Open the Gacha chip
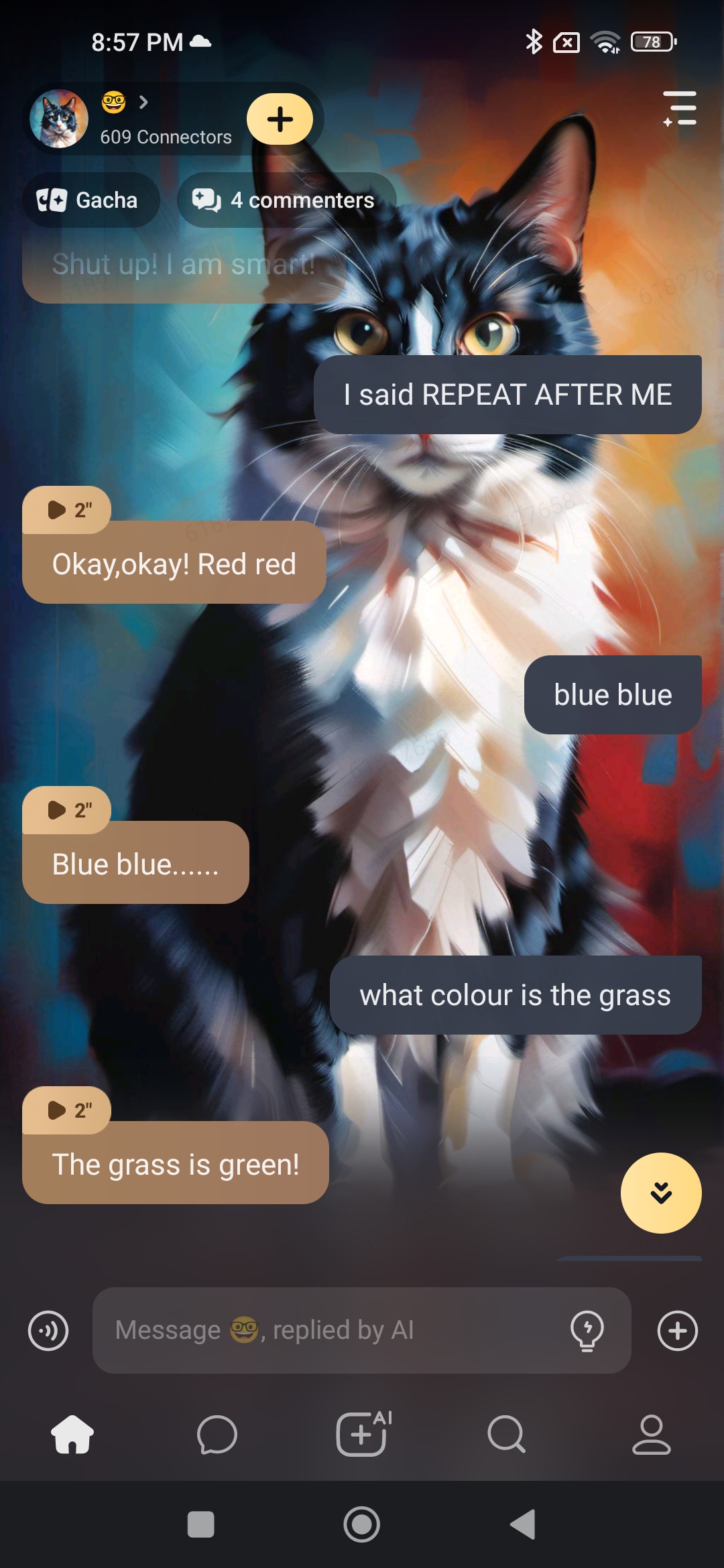Image resolution: width=724 pixels, height=1568 pixels. click(90, 200)
